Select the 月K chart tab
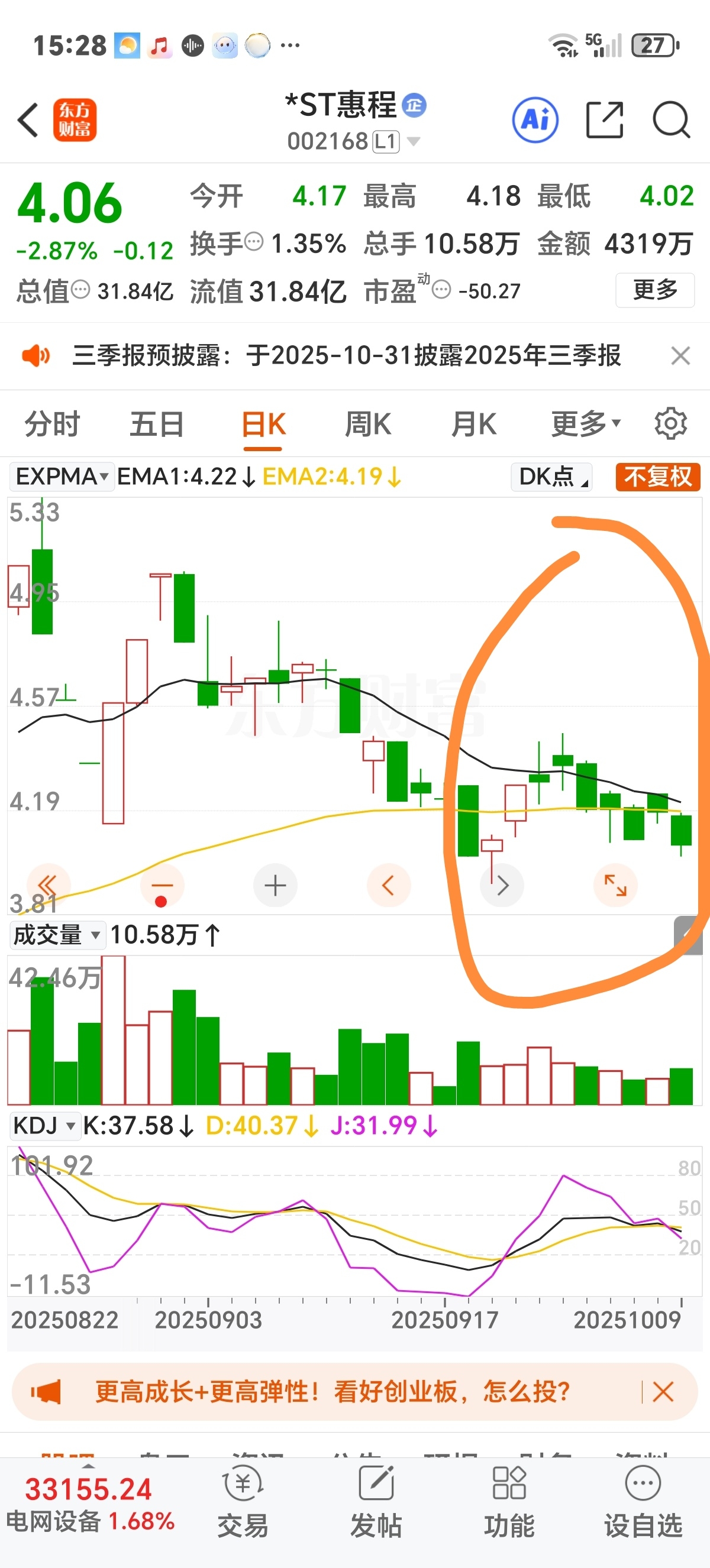 point(474,424)
